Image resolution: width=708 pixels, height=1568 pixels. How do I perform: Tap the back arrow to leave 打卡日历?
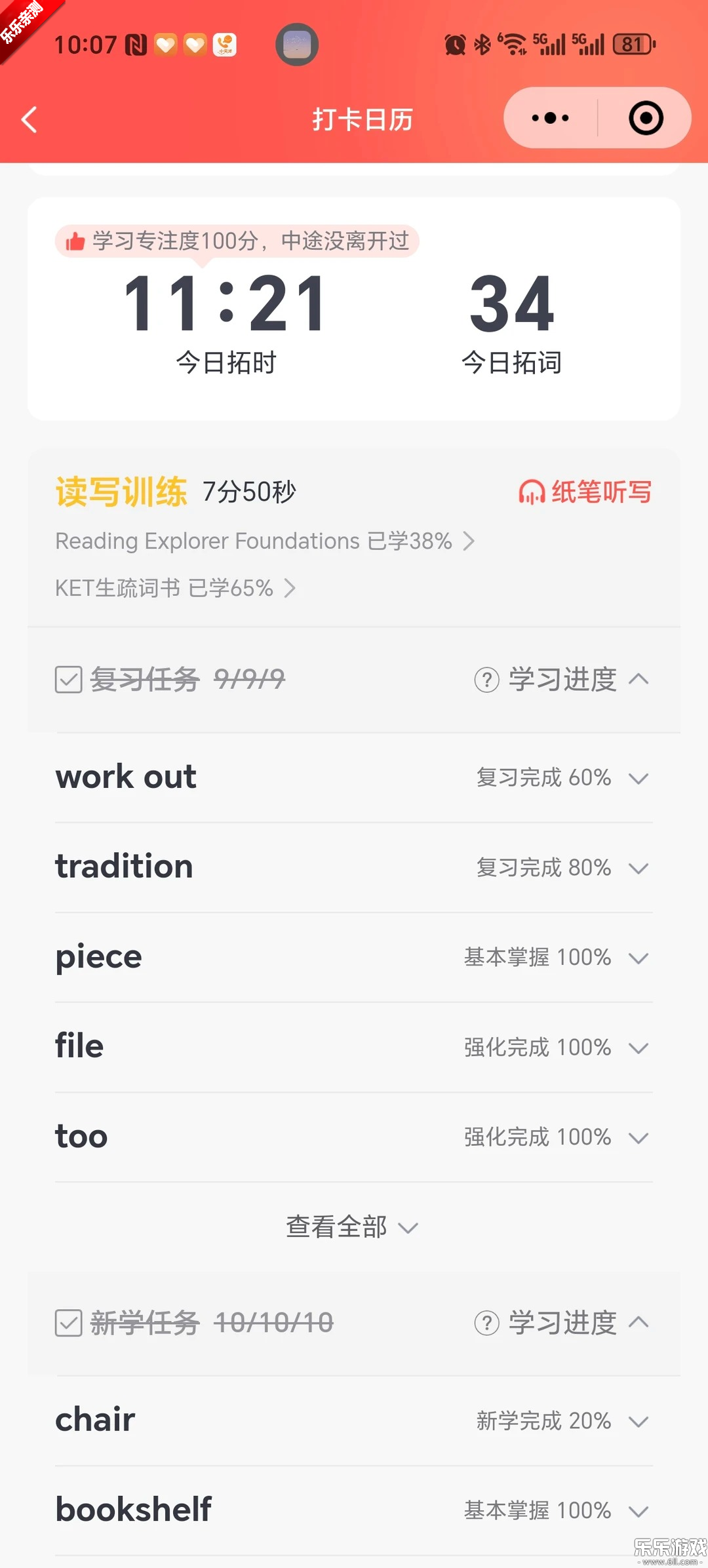point(29,119)
